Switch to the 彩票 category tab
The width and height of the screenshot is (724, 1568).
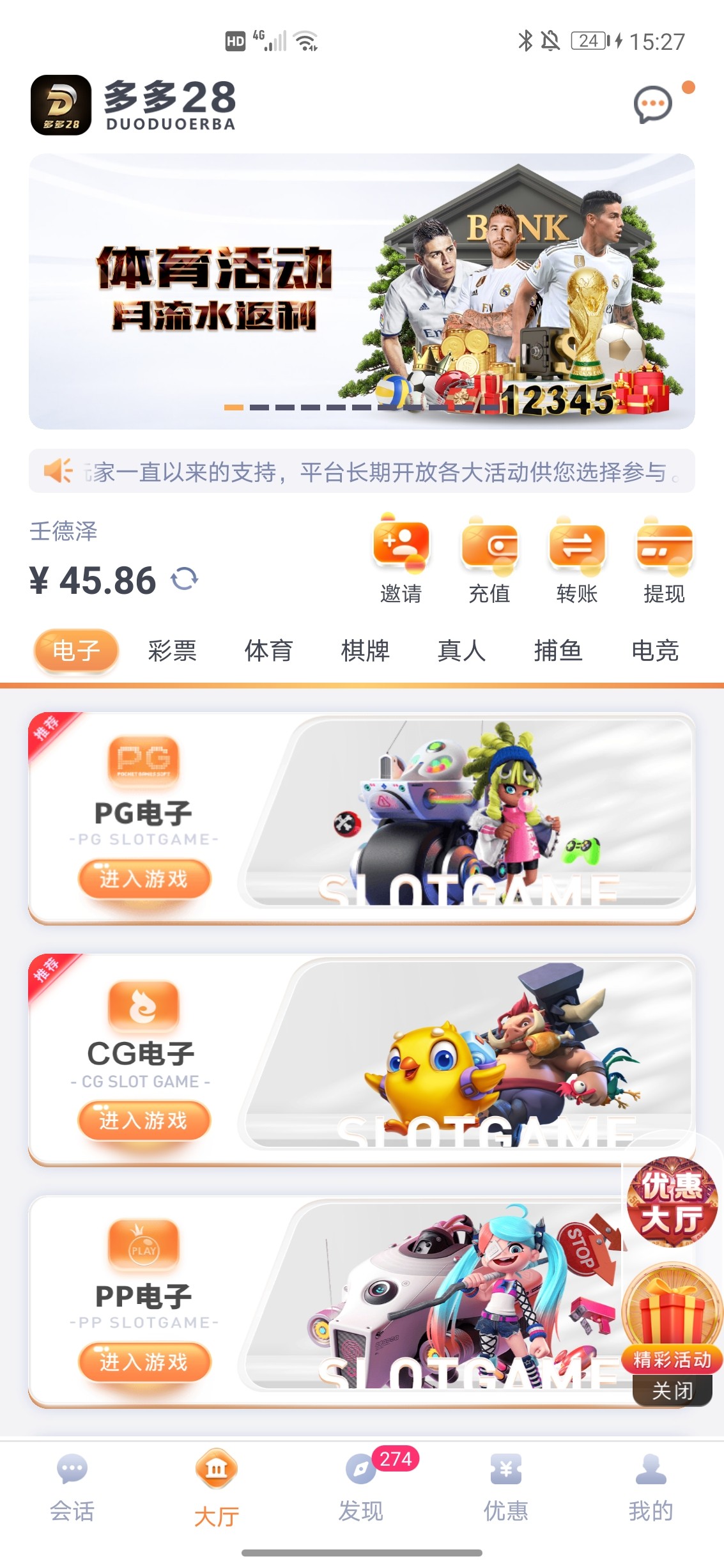[x=173, y=651]
